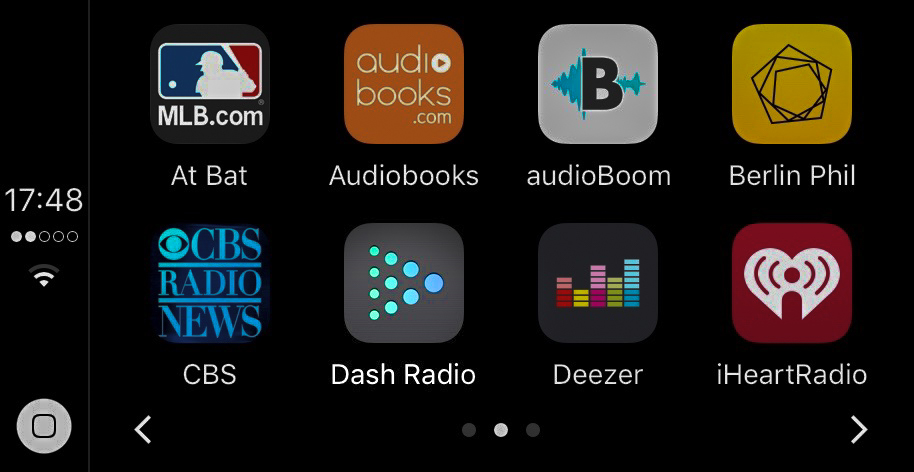Viewport: 914px width, 472px height.
Task: Launch the Audiobooks app
Action: (403, 84)
